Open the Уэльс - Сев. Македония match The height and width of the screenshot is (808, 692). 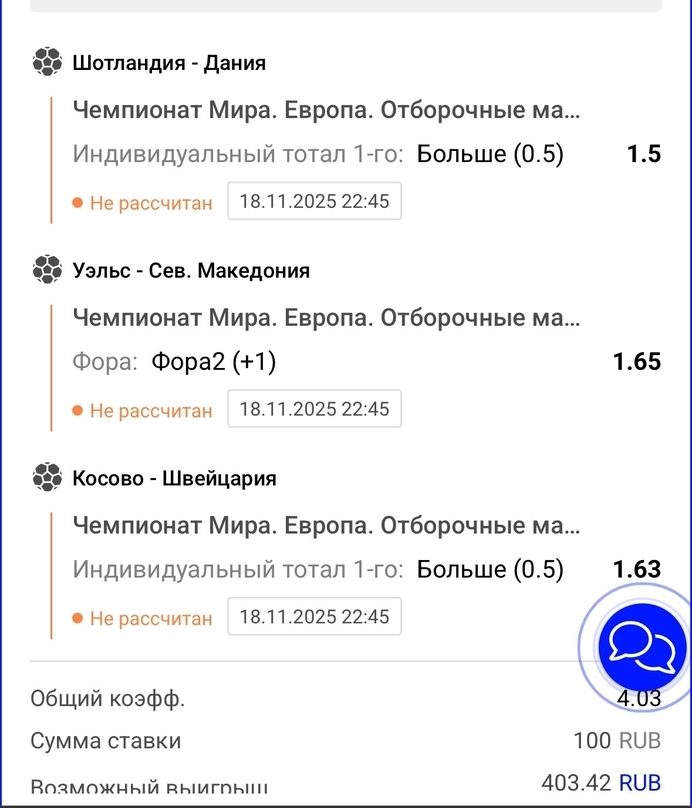[191, 270]
